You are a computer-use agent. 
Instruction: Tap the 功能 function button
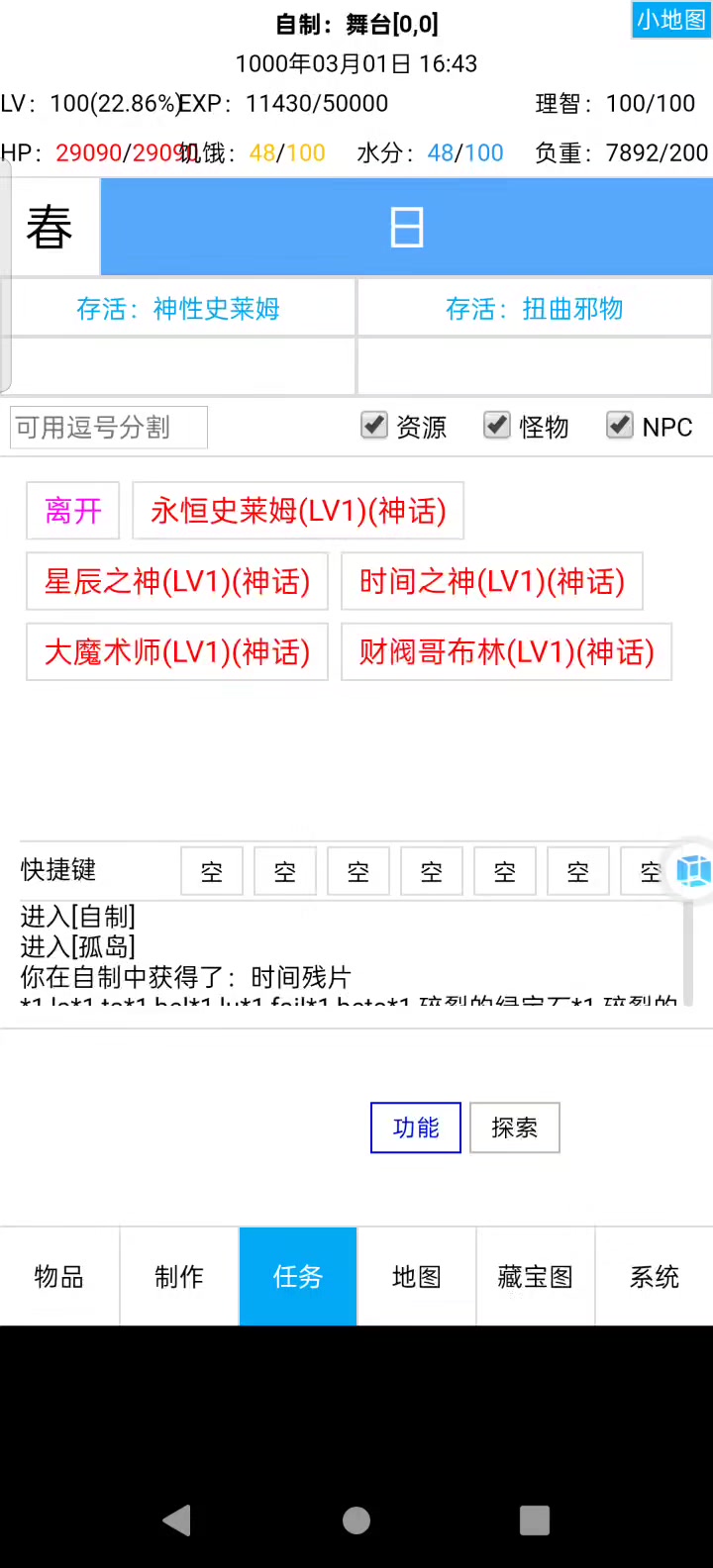click(416, 1127)
